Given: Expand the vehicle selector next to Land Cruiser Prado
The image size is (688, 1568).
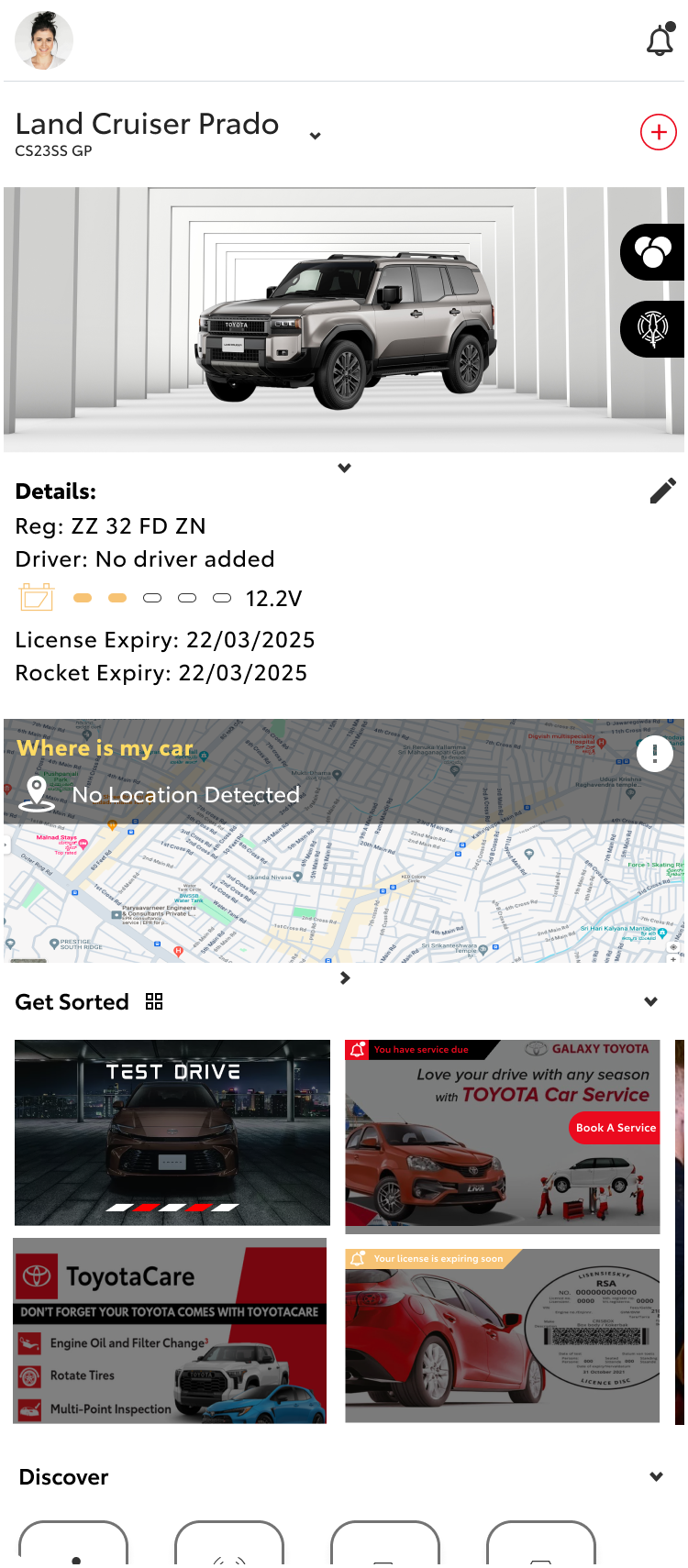Looking at the screenshot, I should 316,135.
